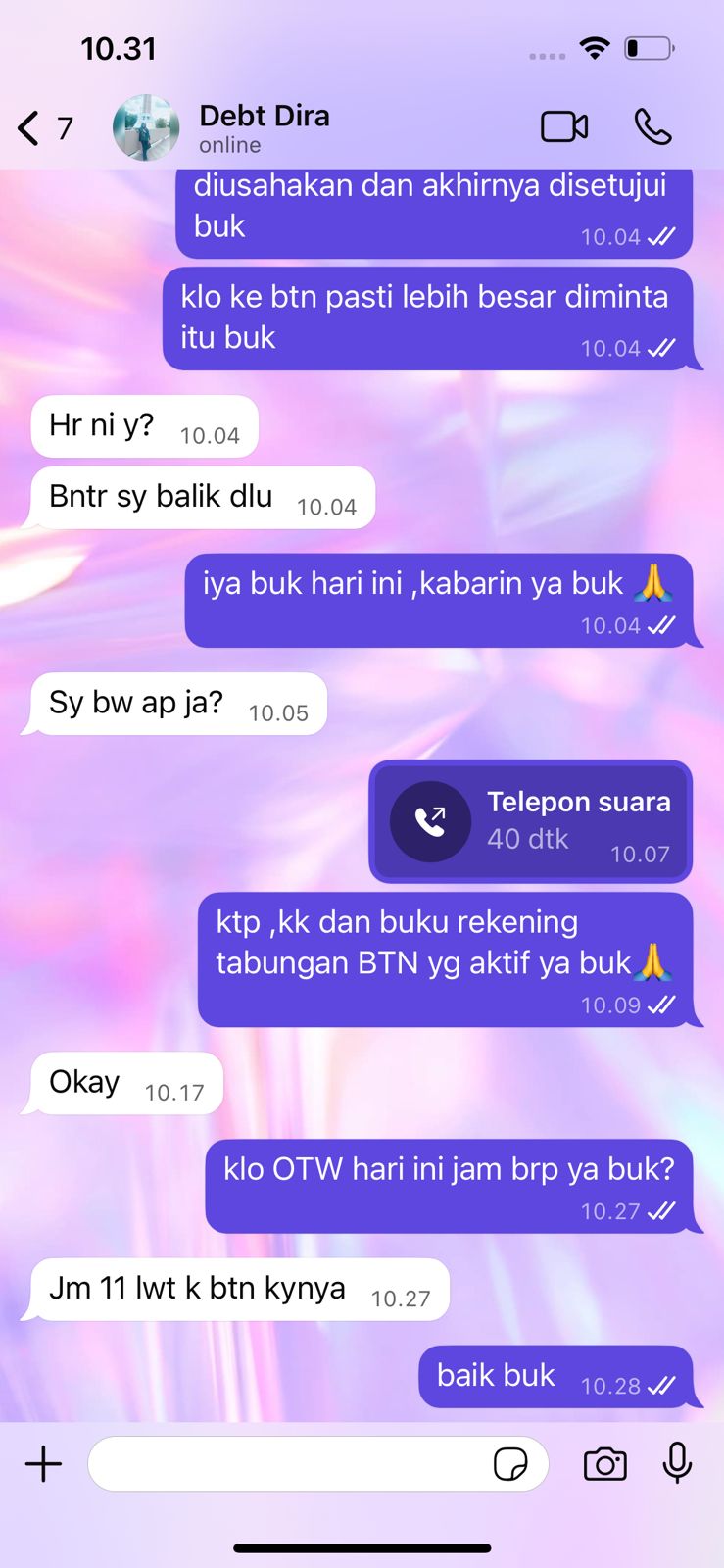Tap the Telepon suara call bubble
The image size is (724, 1568).
(530, 821)
